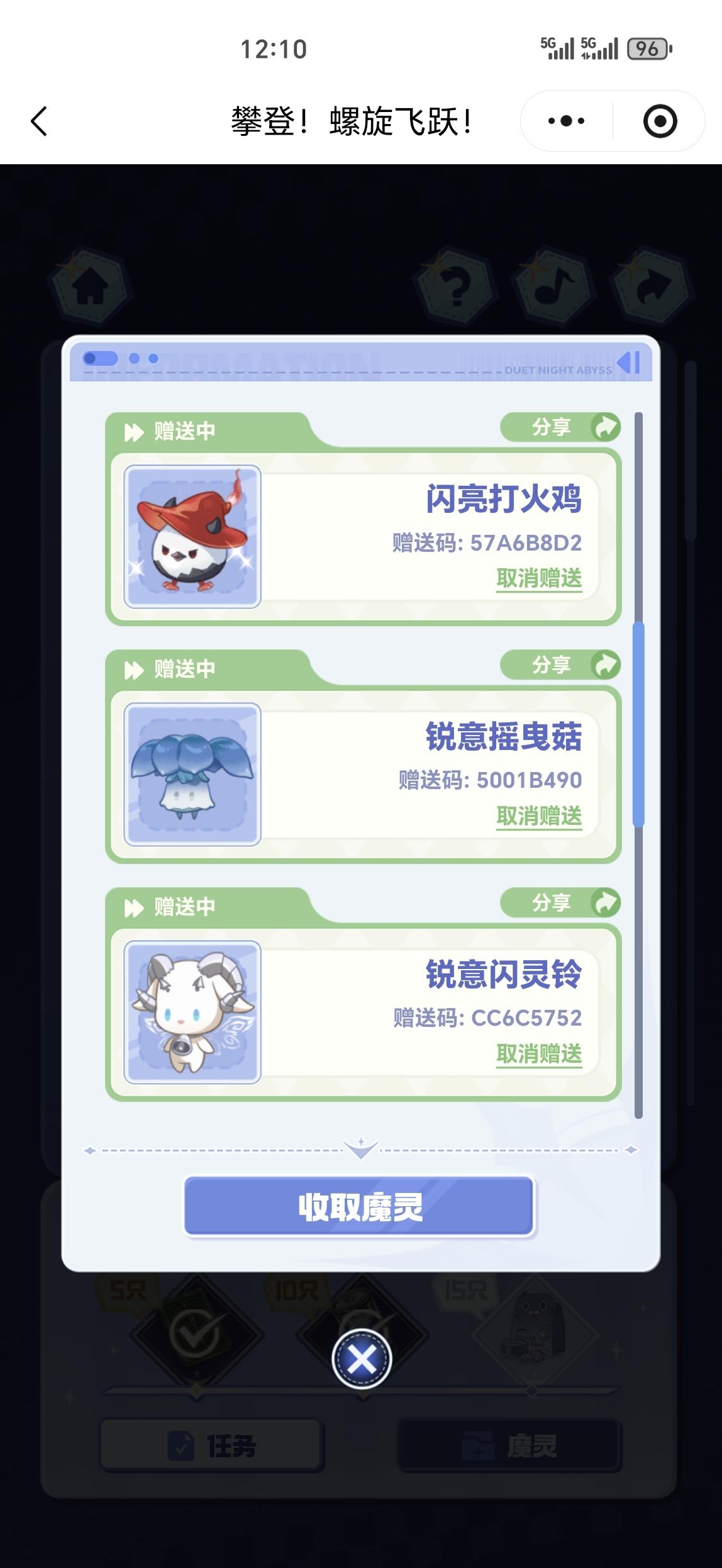Go back using the top-left arrow

[x=39, y=121]
